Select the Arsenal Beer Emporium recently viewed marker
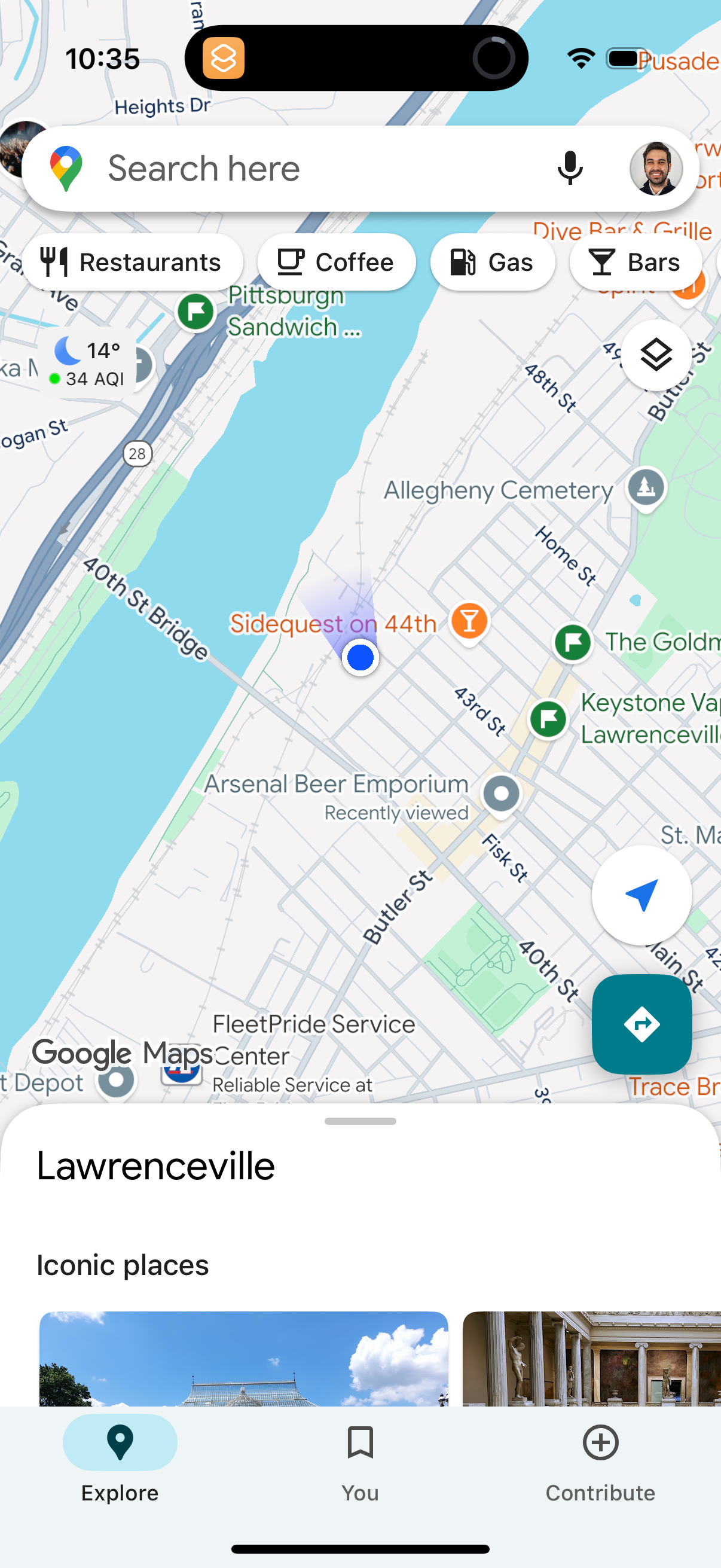The height and width of the screenshot is (1568, 721). pos(500,793)
